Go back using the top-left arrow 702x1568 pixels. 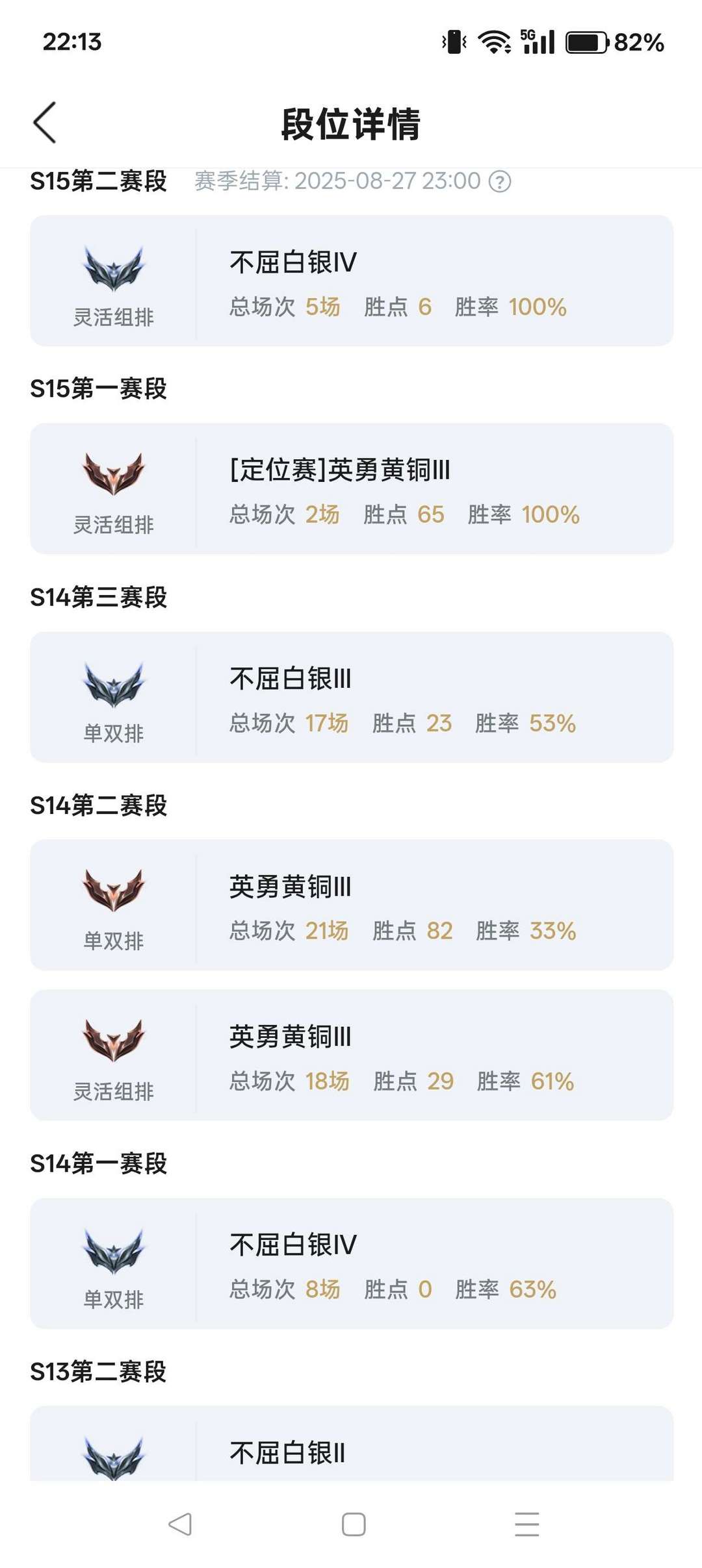(45, 122)
